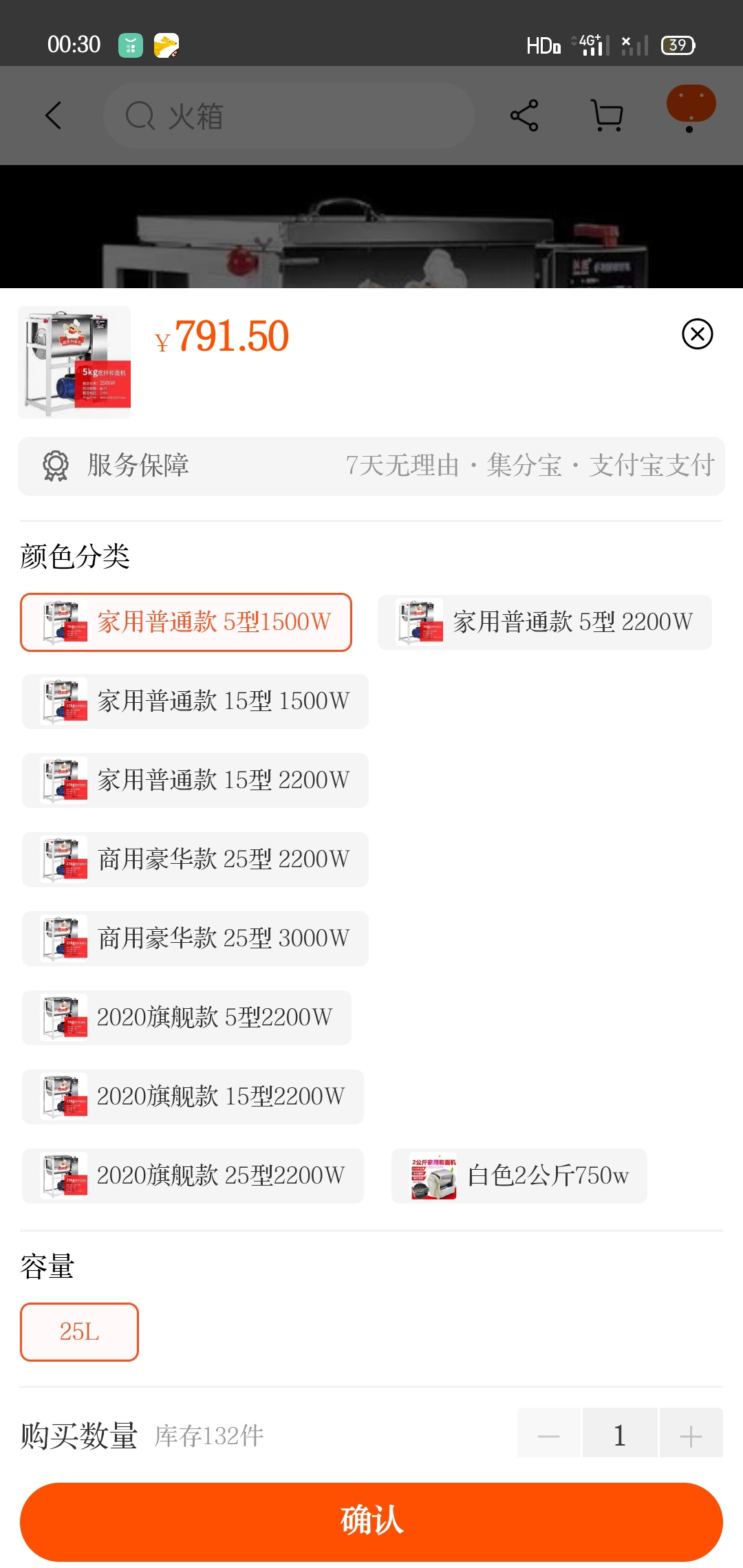This screenshot has height=1568, width=743.
Task: Select 2020旗舰款 25型2200W
Action: point(193,1176)
